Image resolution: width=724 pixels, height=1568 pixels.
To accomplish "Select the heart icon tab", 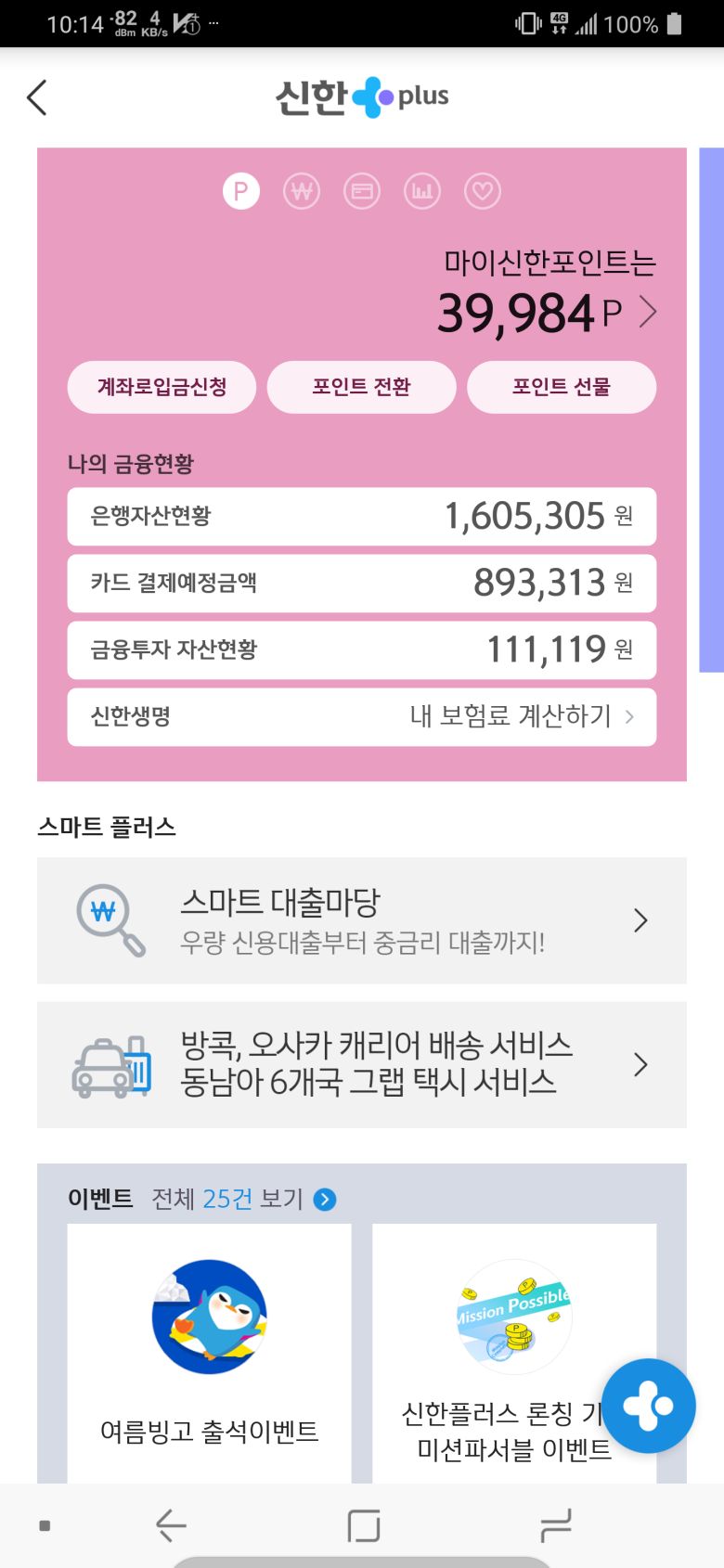I will (x=483, y=192).
